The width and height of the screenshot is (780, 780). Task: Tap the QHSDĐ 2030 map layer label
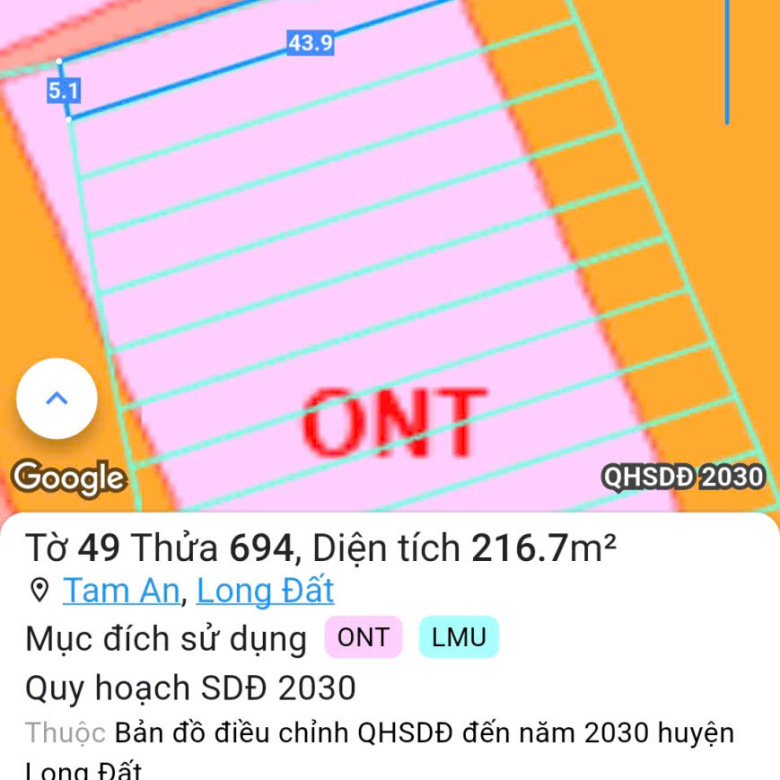tap(682, 477)
